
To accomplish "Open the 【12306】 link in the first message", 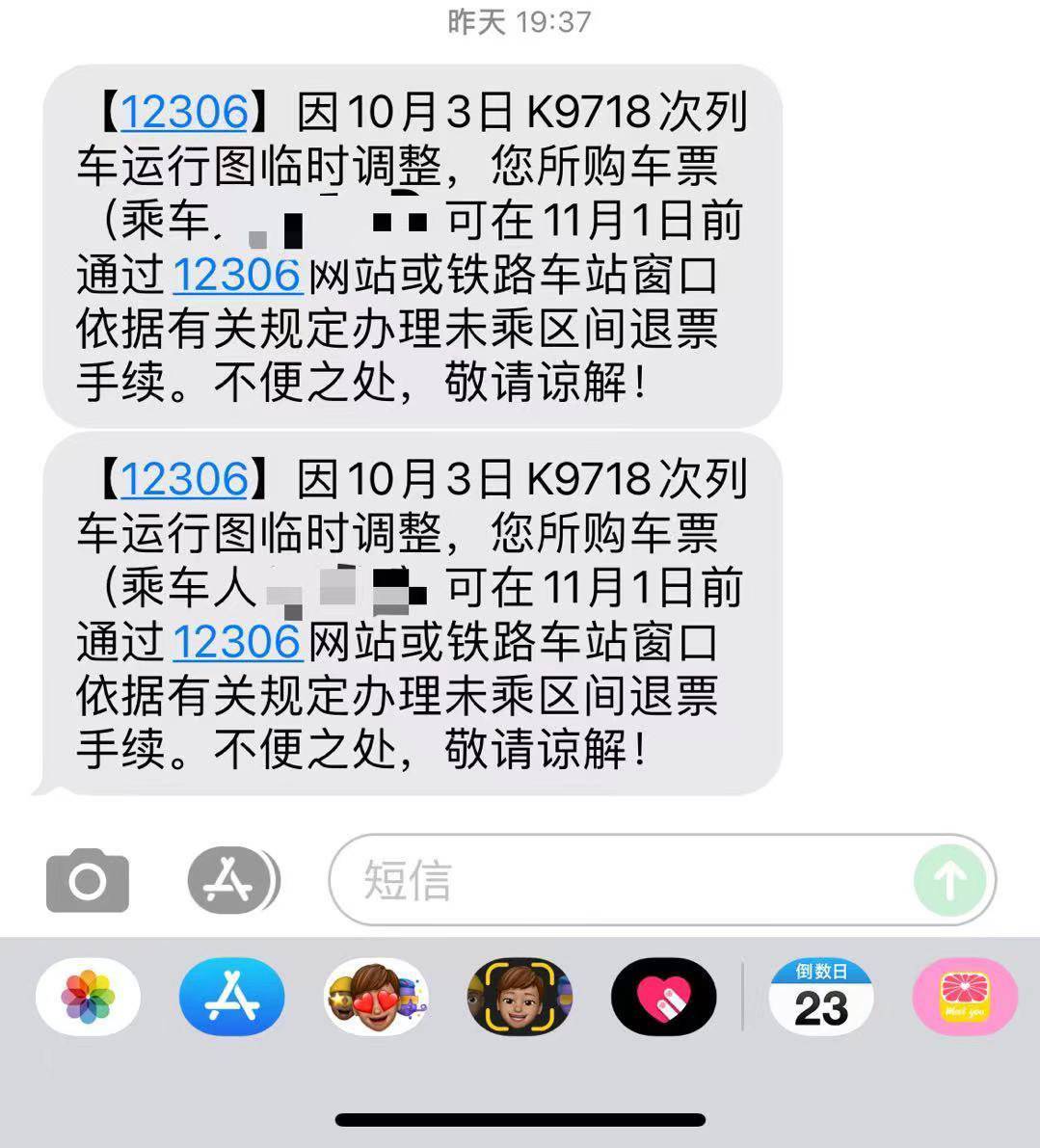I will [x=183, y=111].
